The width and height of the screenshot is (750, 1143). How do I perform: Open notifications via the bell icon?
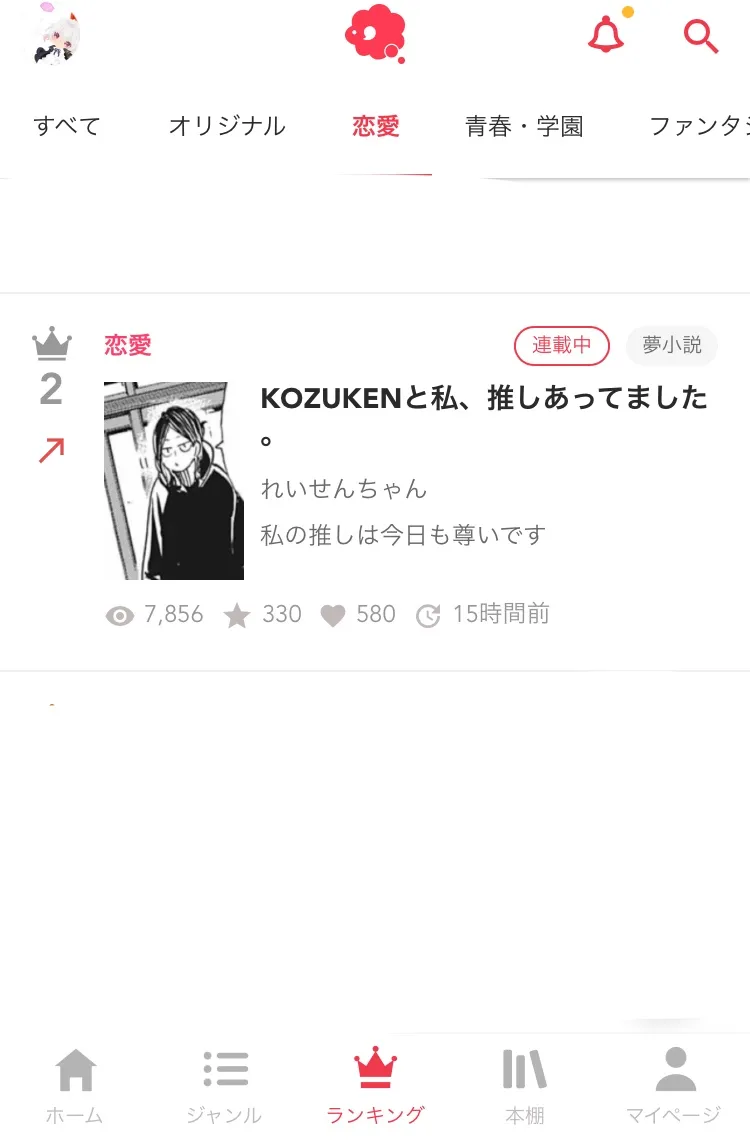609,34
